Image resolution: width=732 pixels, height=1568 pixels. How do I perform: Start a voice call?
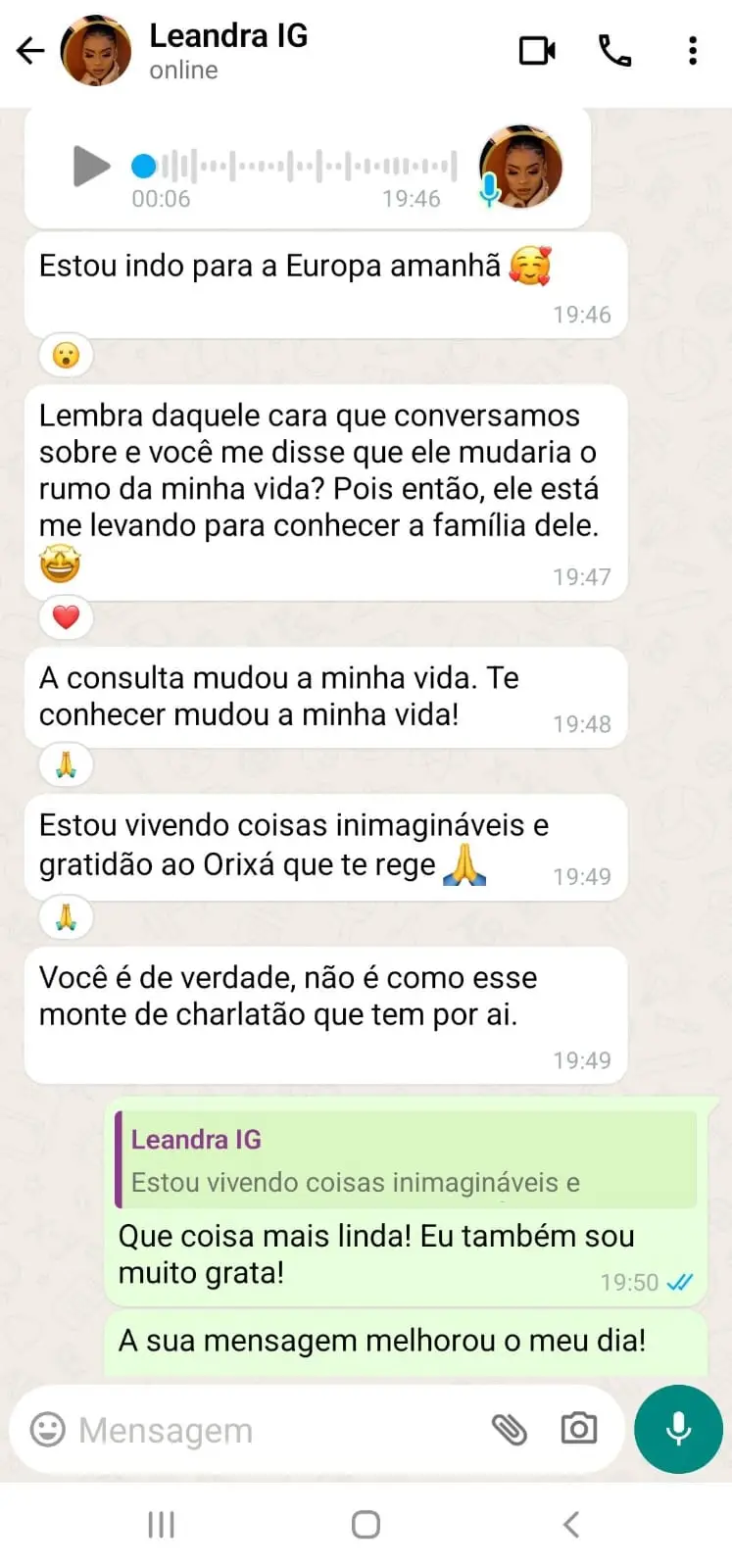tap(615, 50)
